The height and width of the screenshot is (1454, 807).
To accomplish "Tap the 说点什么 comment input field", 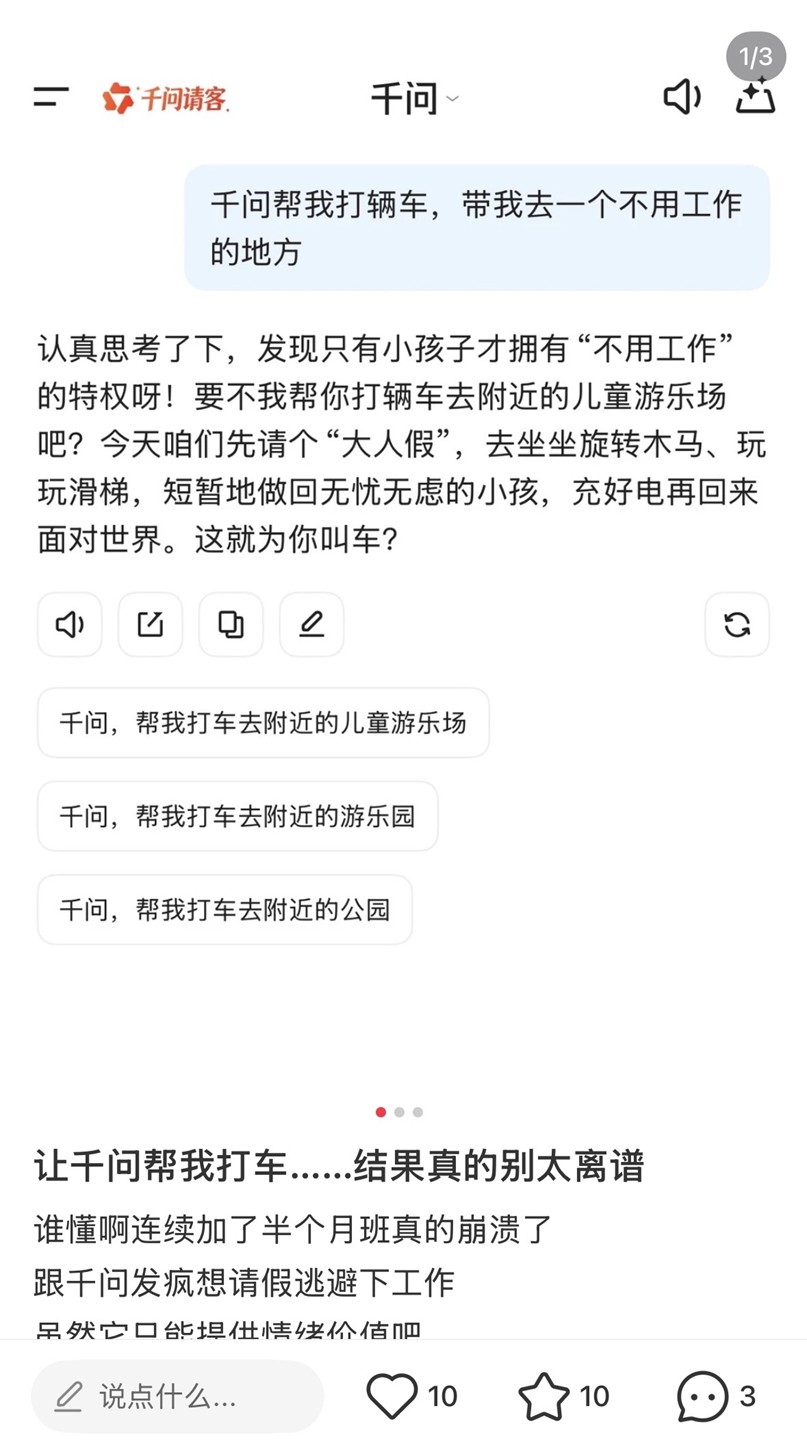I will tap(178, 1396).
